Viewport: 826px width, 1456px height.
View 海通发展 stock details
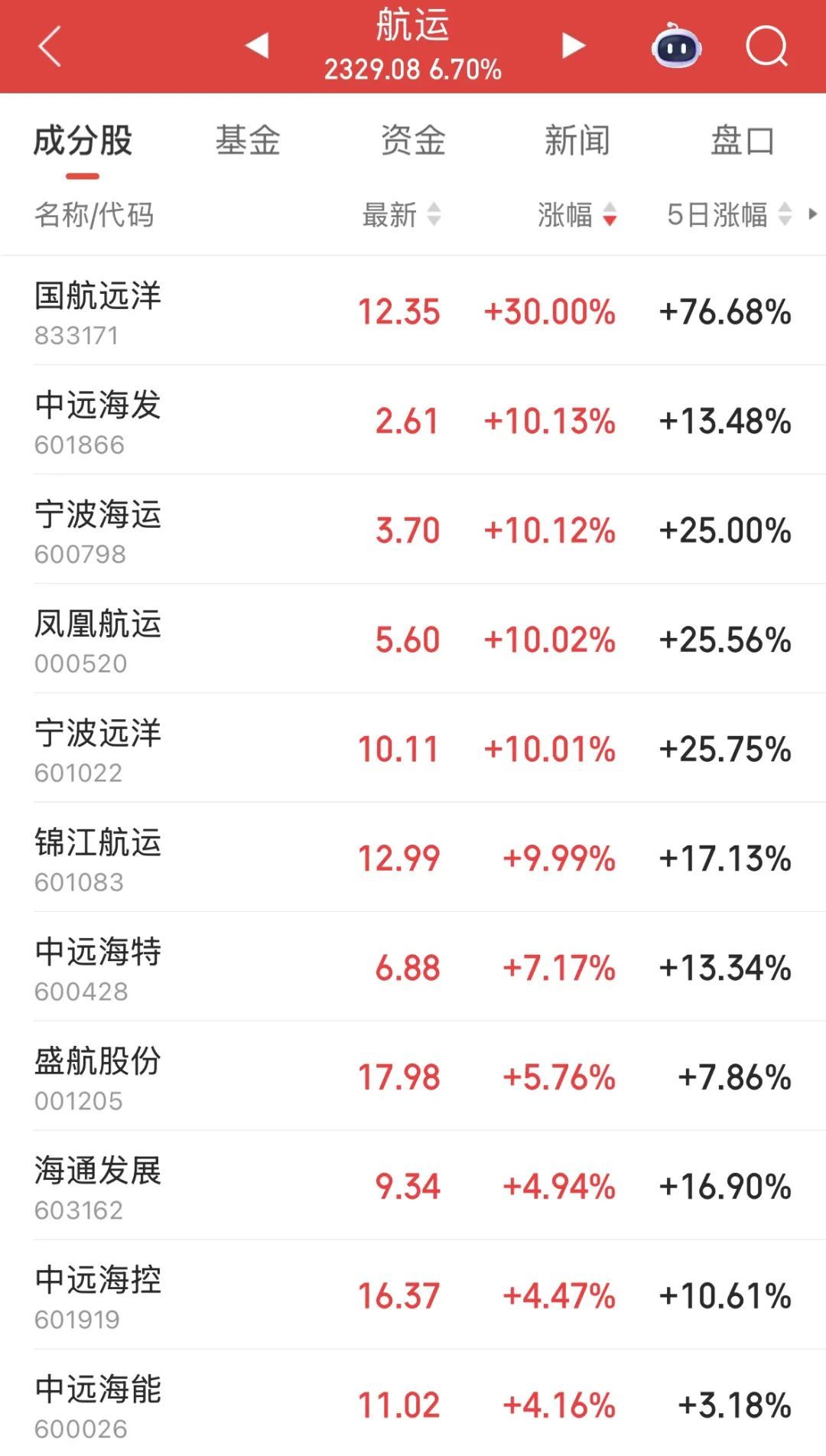[x=98, y=1187]
